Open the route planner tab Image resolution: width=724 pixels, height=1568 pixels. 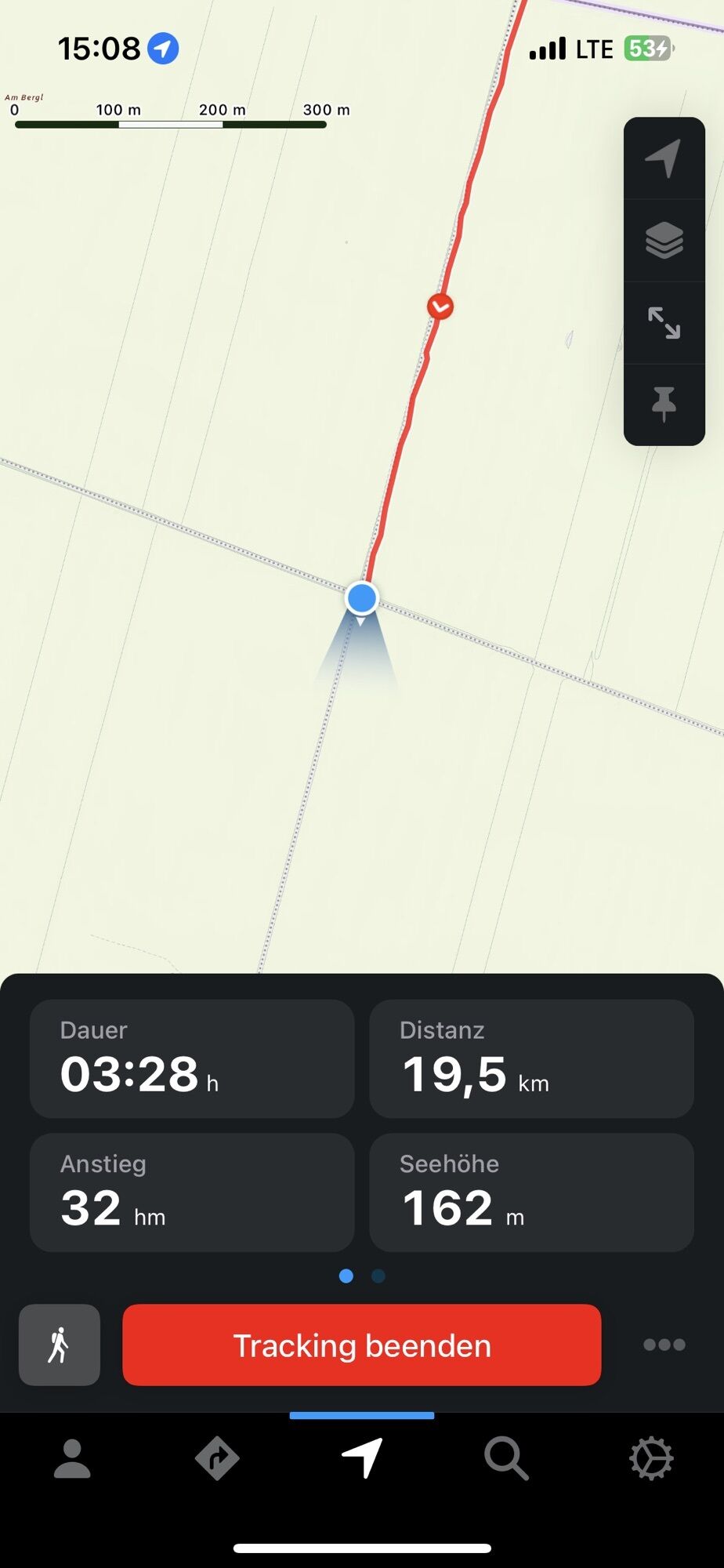(217, 1459)
